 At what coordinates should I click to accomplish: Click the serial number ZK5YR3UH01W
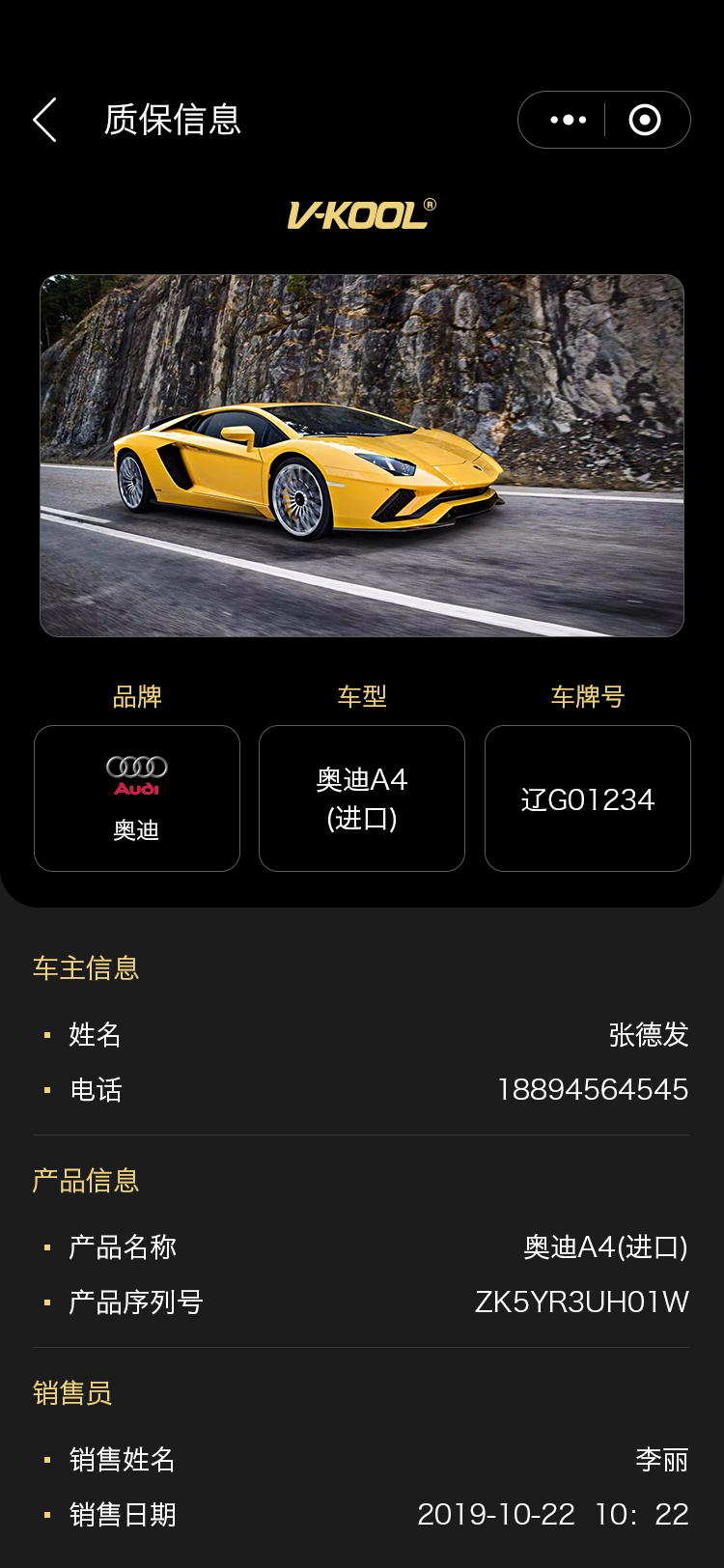[x=580, y=1302]
